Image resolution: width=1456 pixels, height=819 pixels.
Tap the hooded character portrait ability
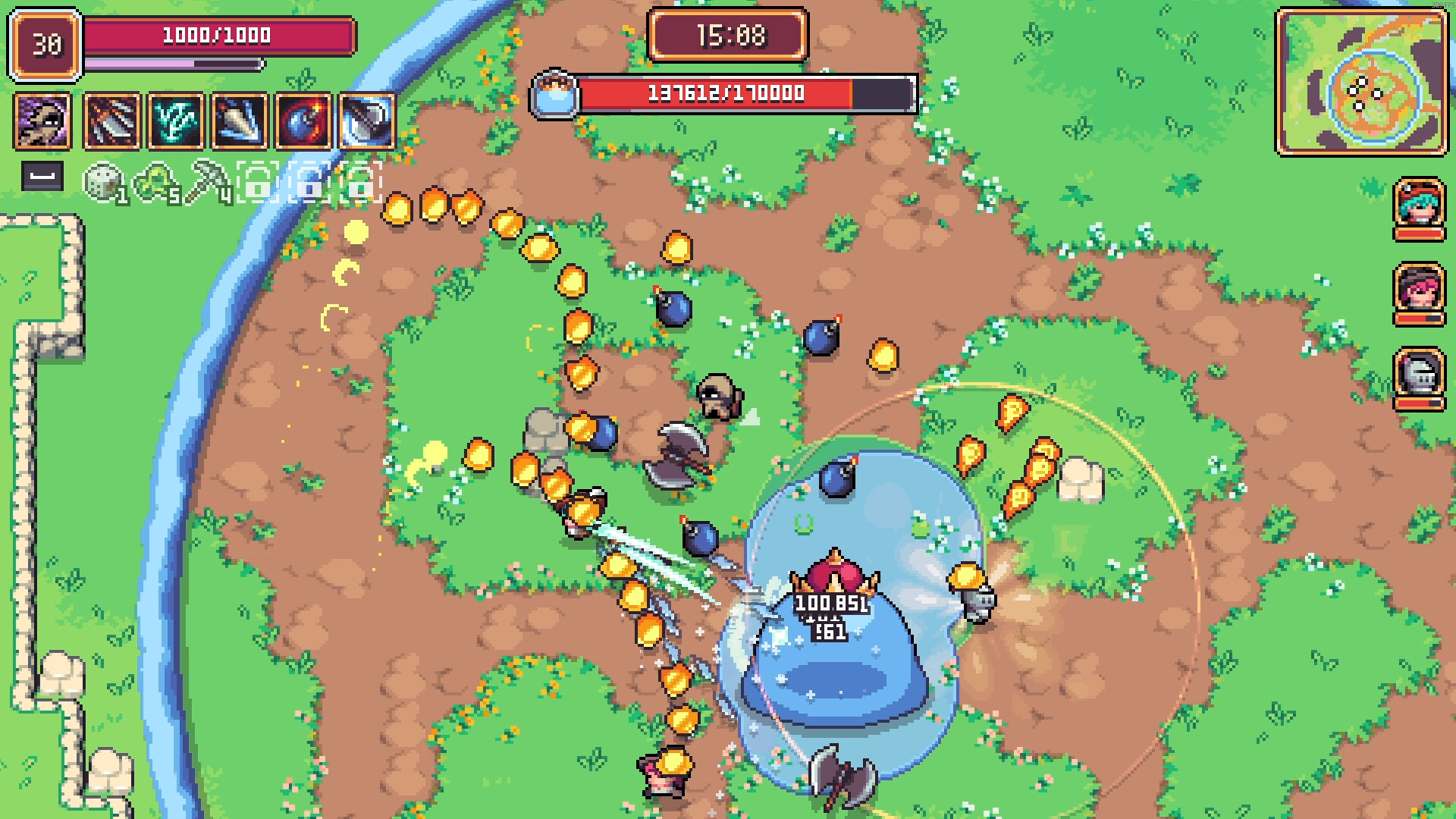(x=42, y=121)
